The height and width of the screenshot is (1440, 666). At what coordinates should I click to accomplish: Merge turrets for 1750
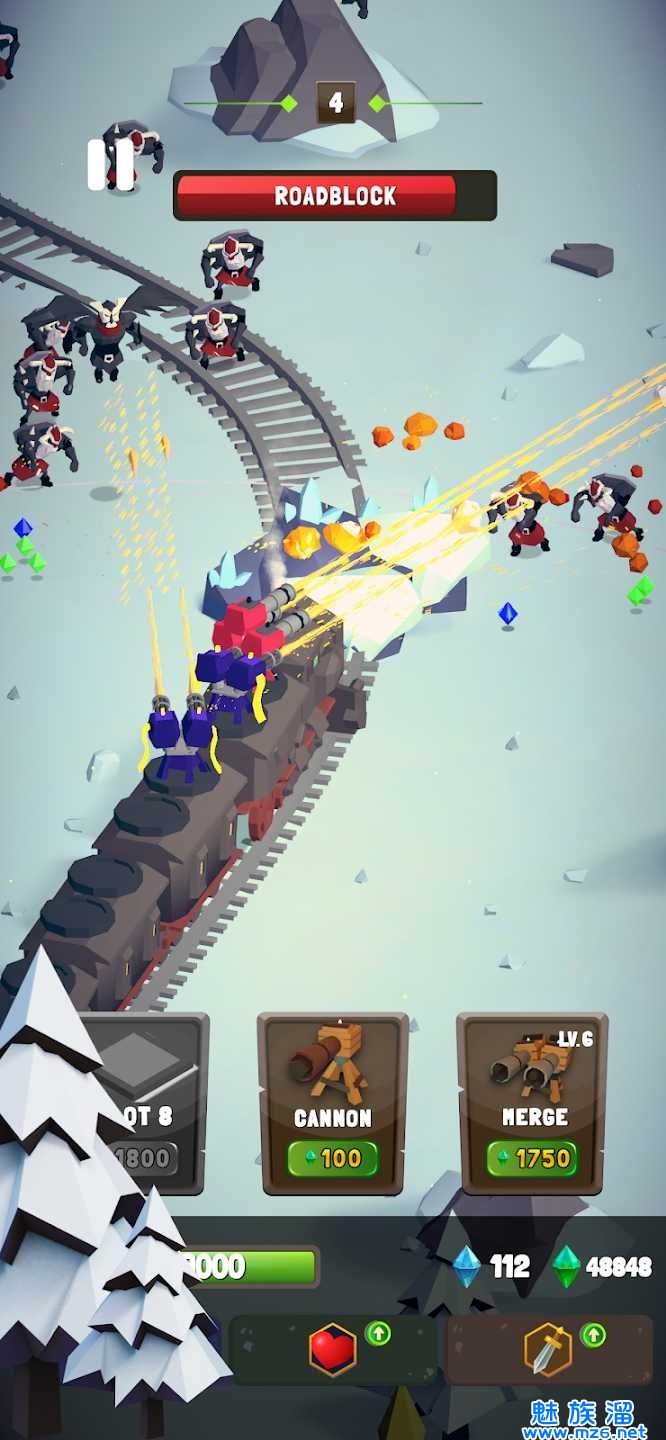tap(533, 1158)
